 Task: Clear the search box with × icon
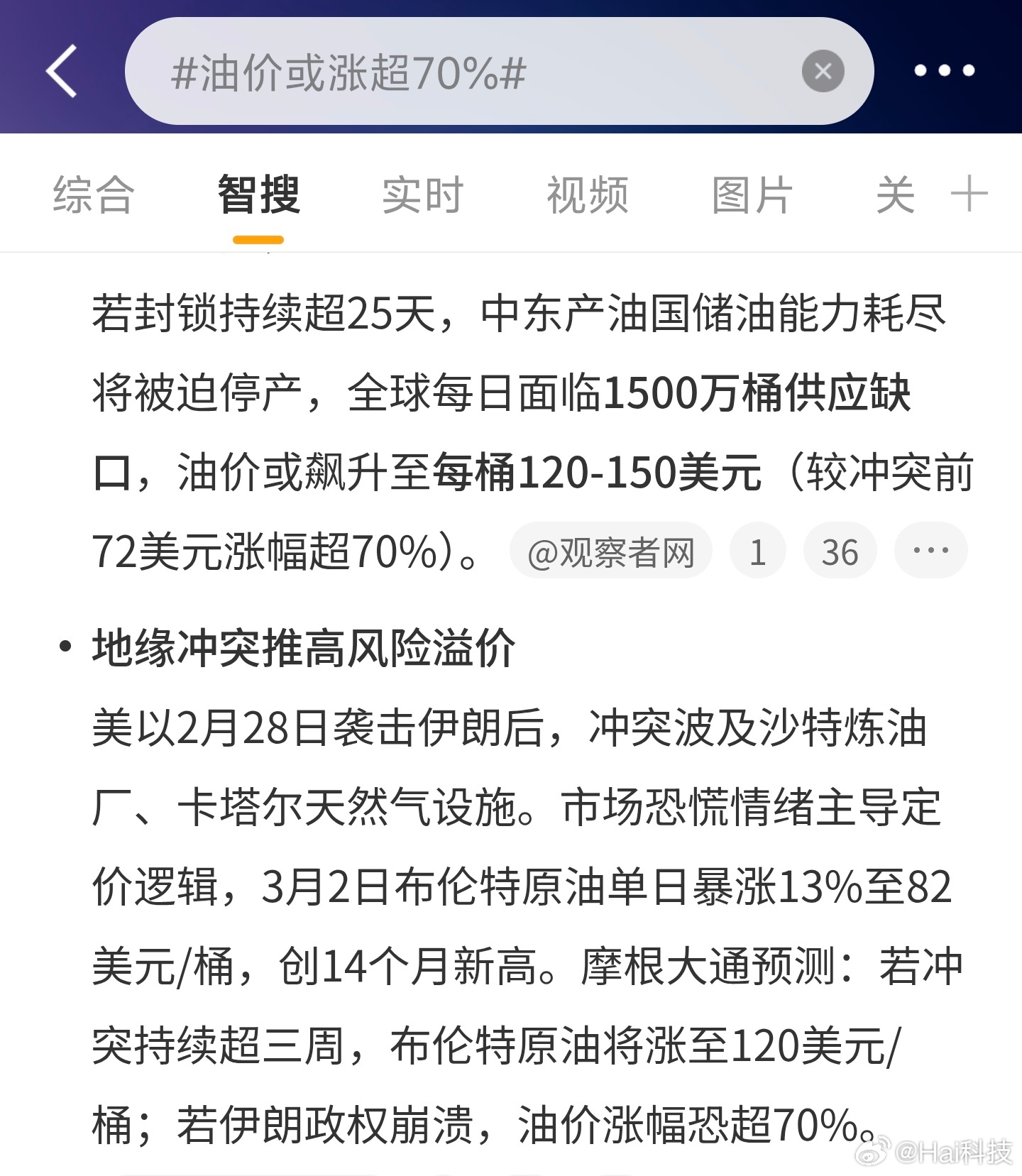coord(822,70)
